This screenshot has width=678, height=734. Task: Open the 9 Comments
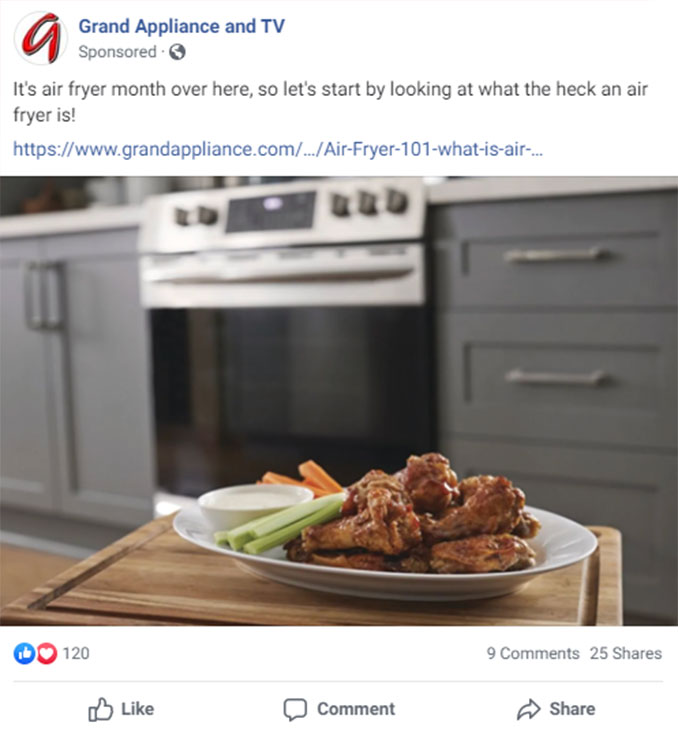tap(532, 653)
